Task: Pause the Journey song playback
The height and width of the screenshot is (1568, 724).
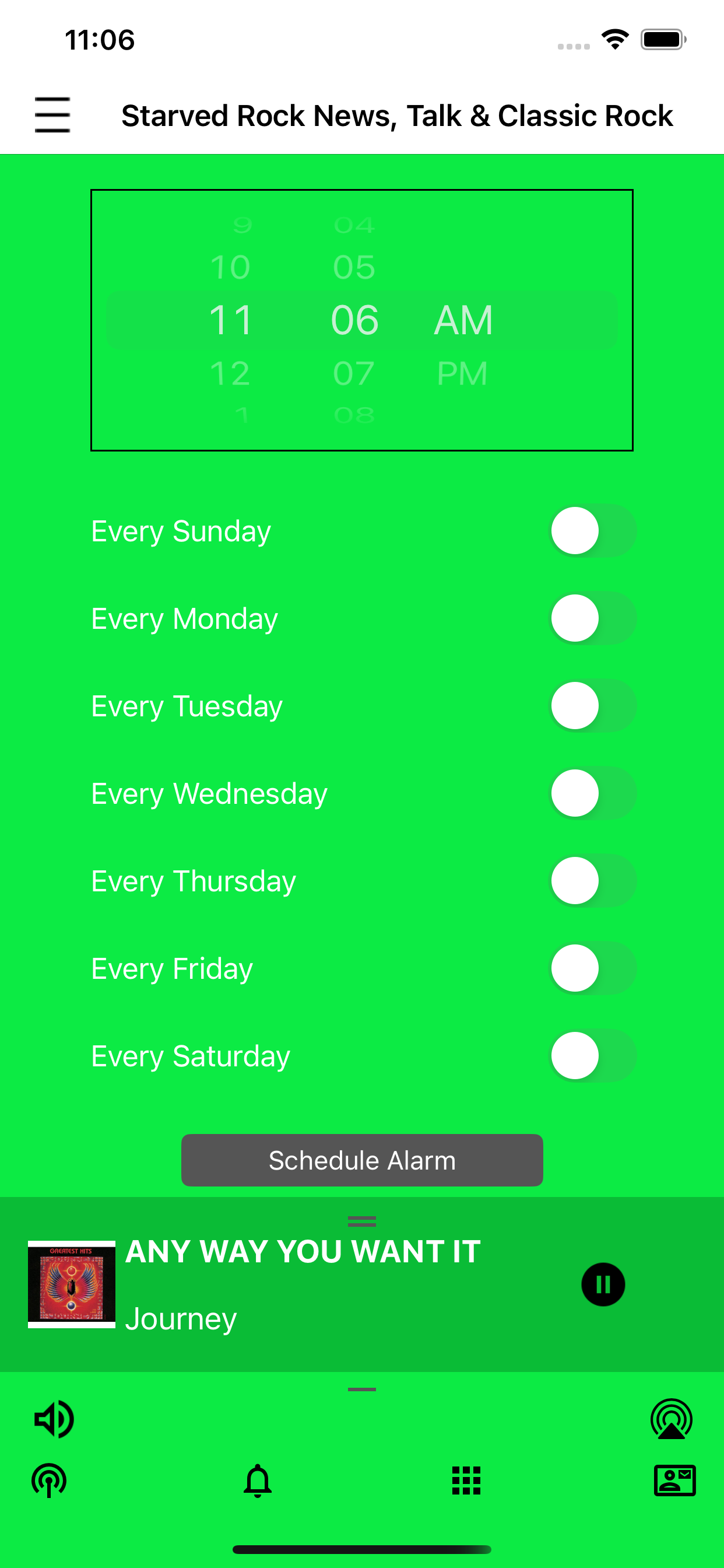Action: (x=603, y=1284)
